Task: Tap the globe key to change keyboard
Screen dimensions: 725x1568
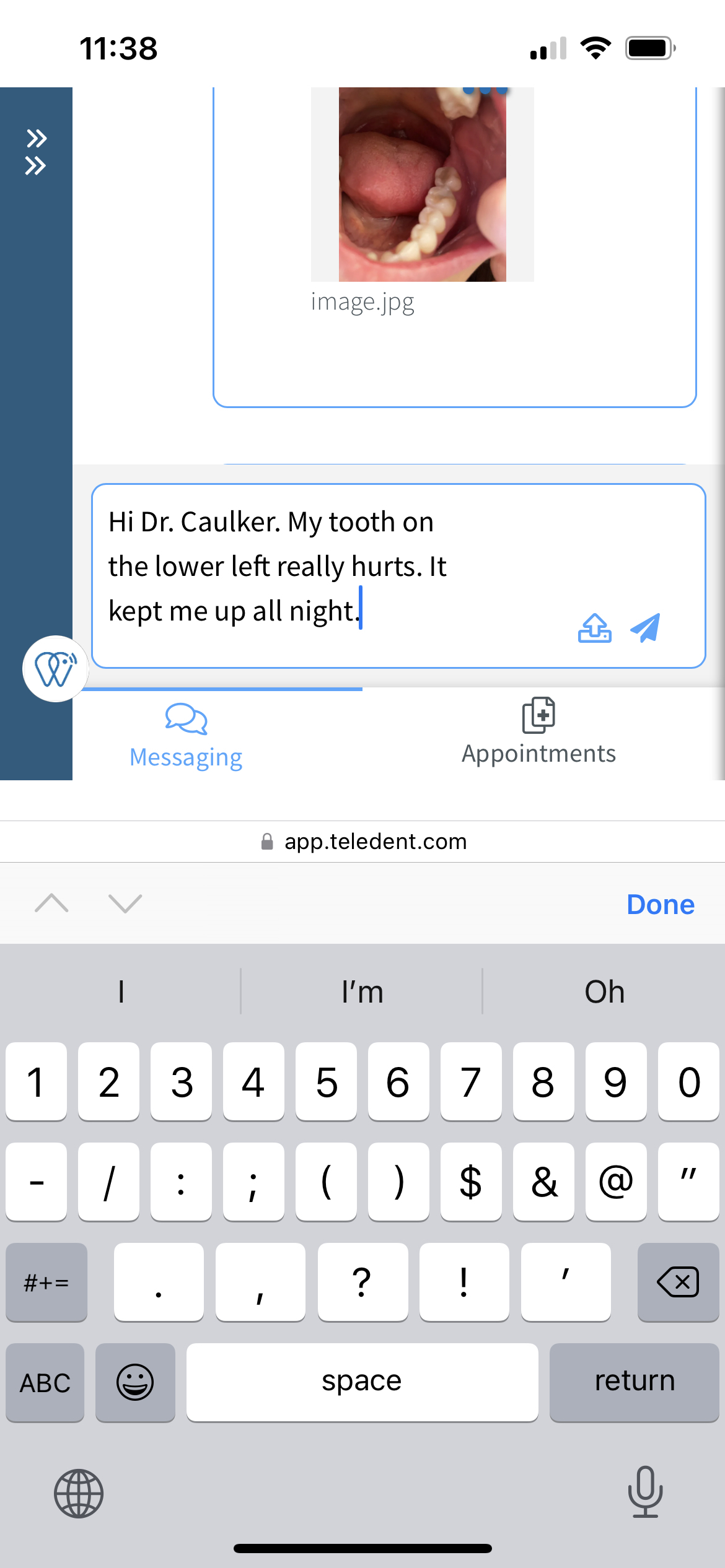Action: pos(79,1493)
